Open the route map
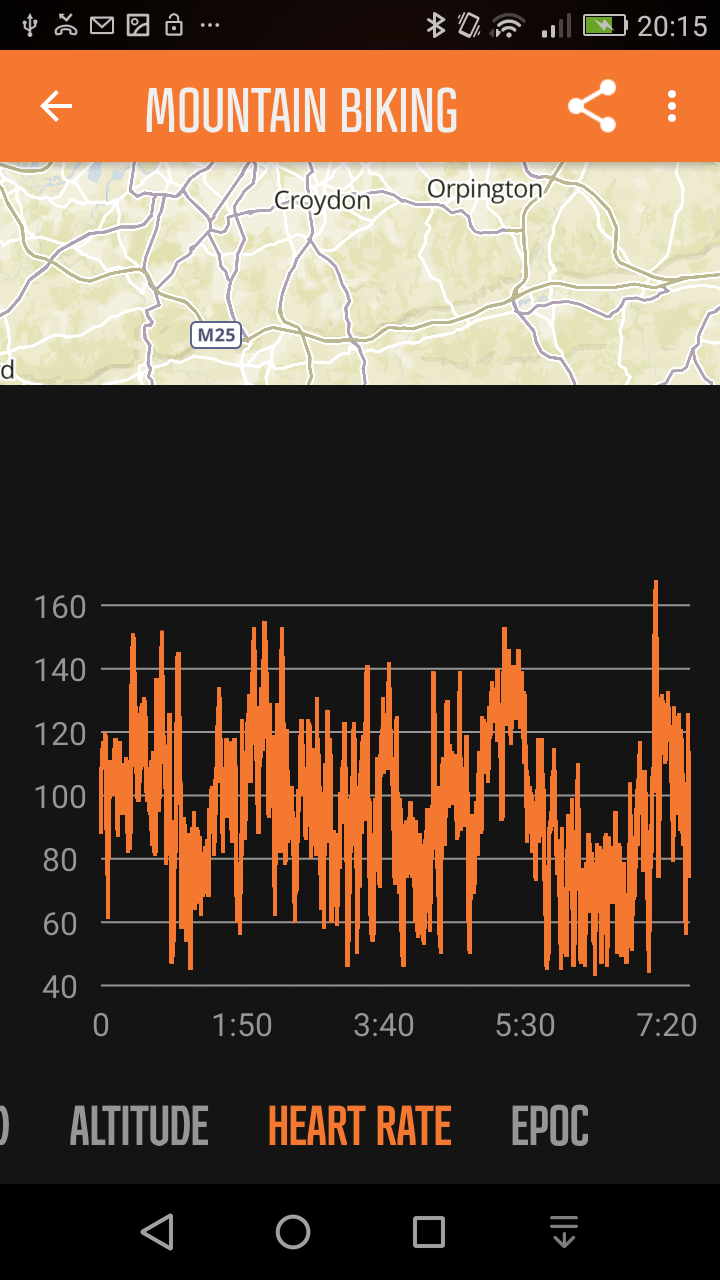The width and height of the screenshot is (720, 1280). [360, 272]
